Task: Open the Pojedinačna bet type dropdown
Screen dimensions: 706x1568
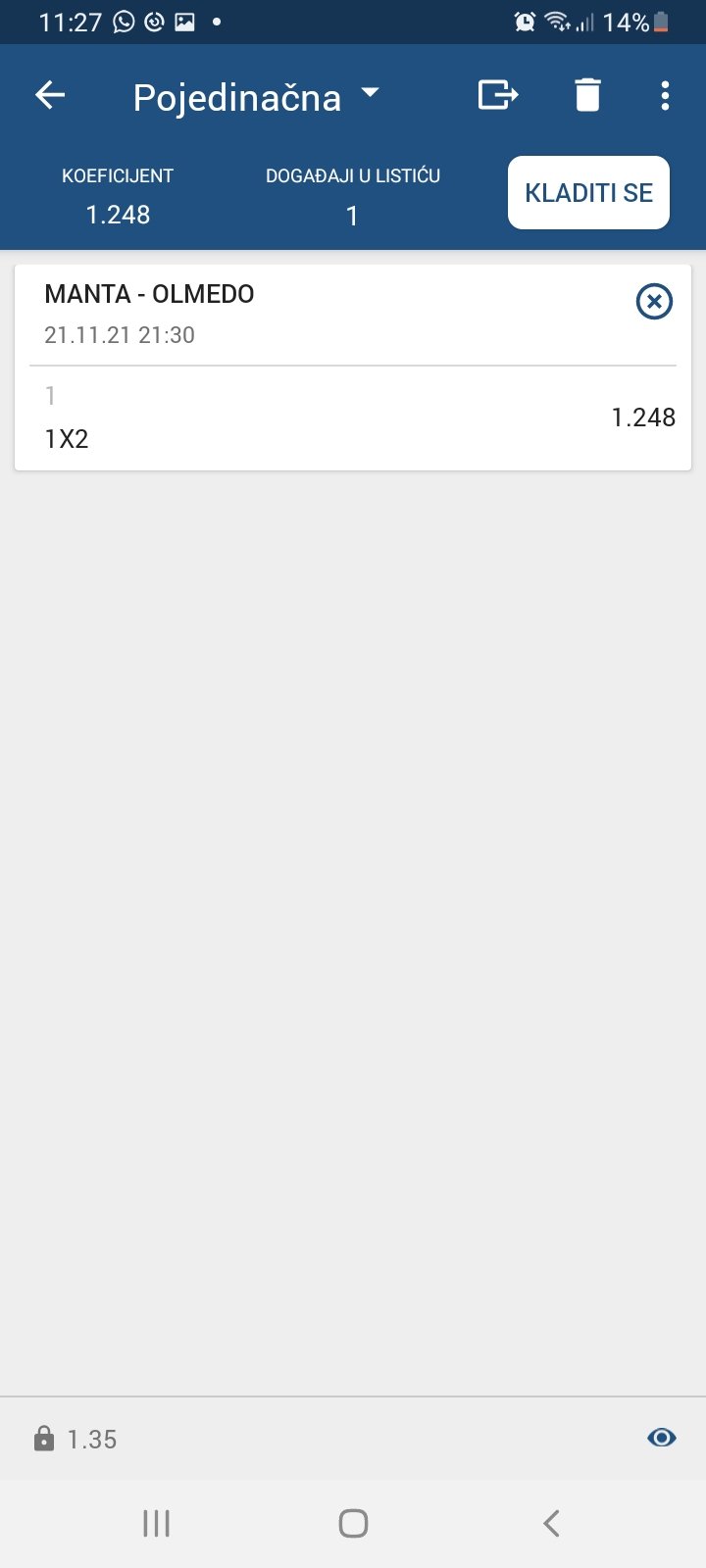Action: pos(256,97)
